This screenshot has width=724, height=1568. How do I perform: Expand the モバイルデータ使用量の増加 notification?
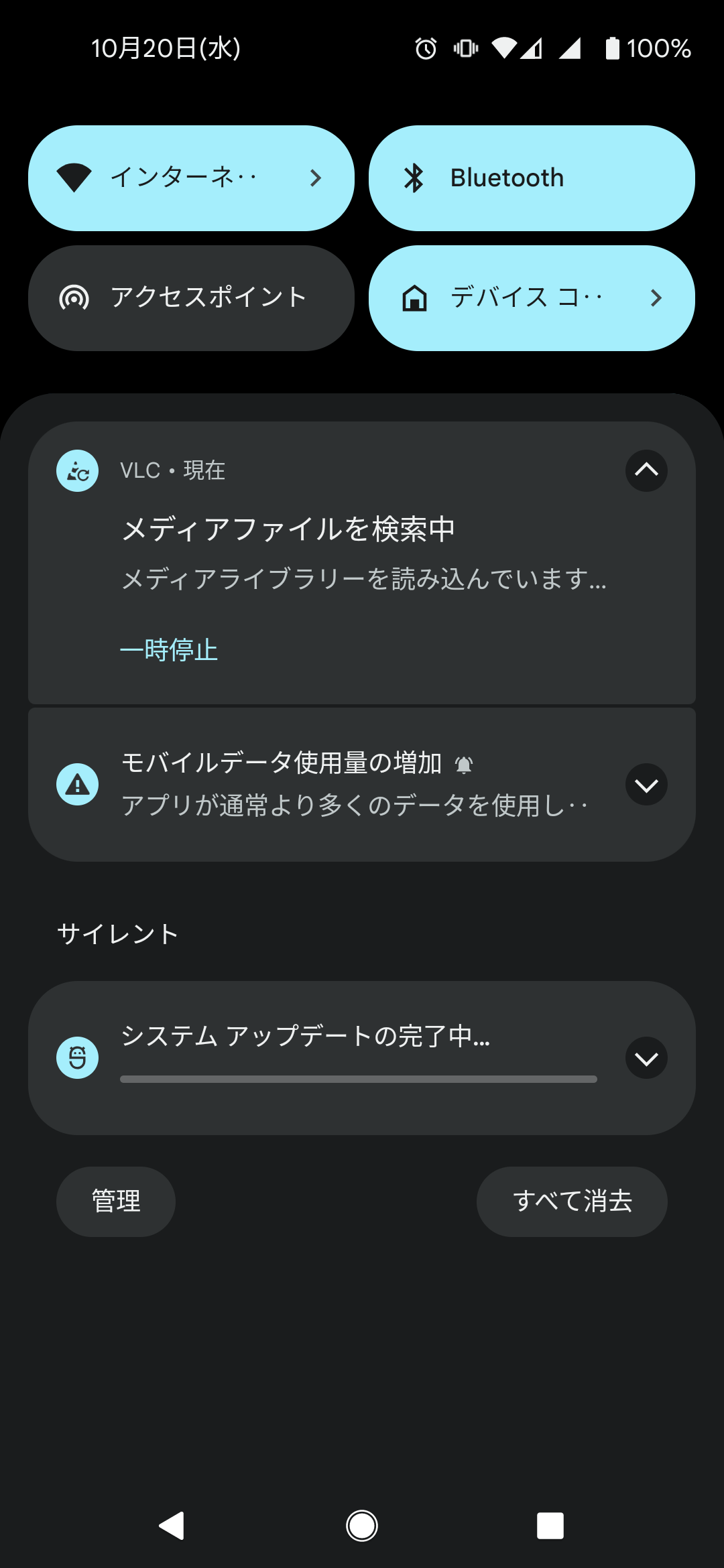pyautogui.click(x=646, y=785)
